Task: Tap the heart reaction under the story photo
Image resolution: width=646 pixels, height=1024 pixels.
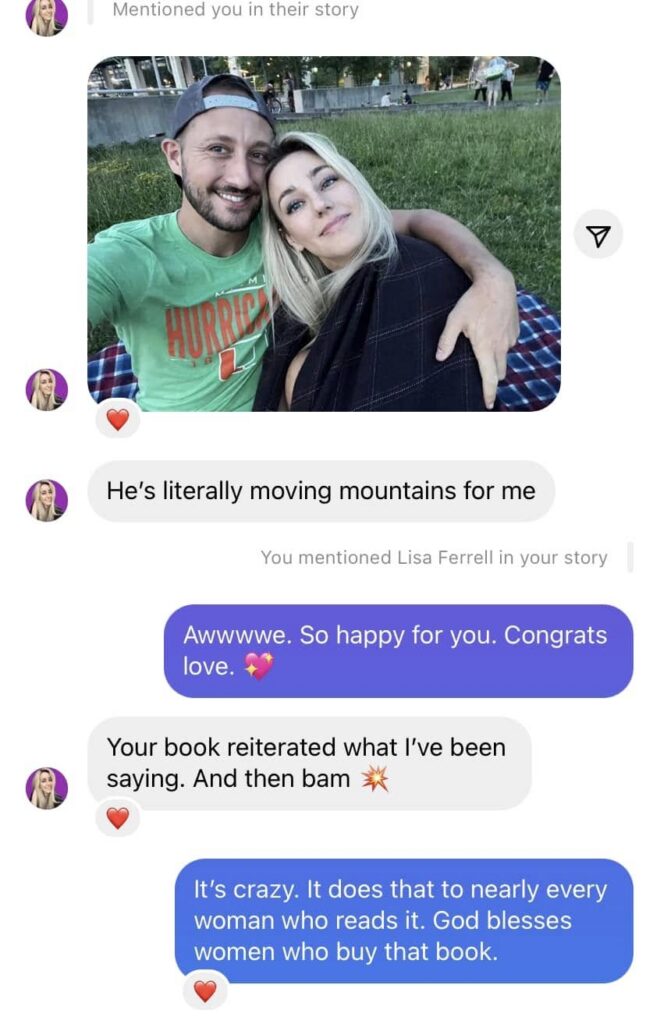Action: [x=118, y=420]
